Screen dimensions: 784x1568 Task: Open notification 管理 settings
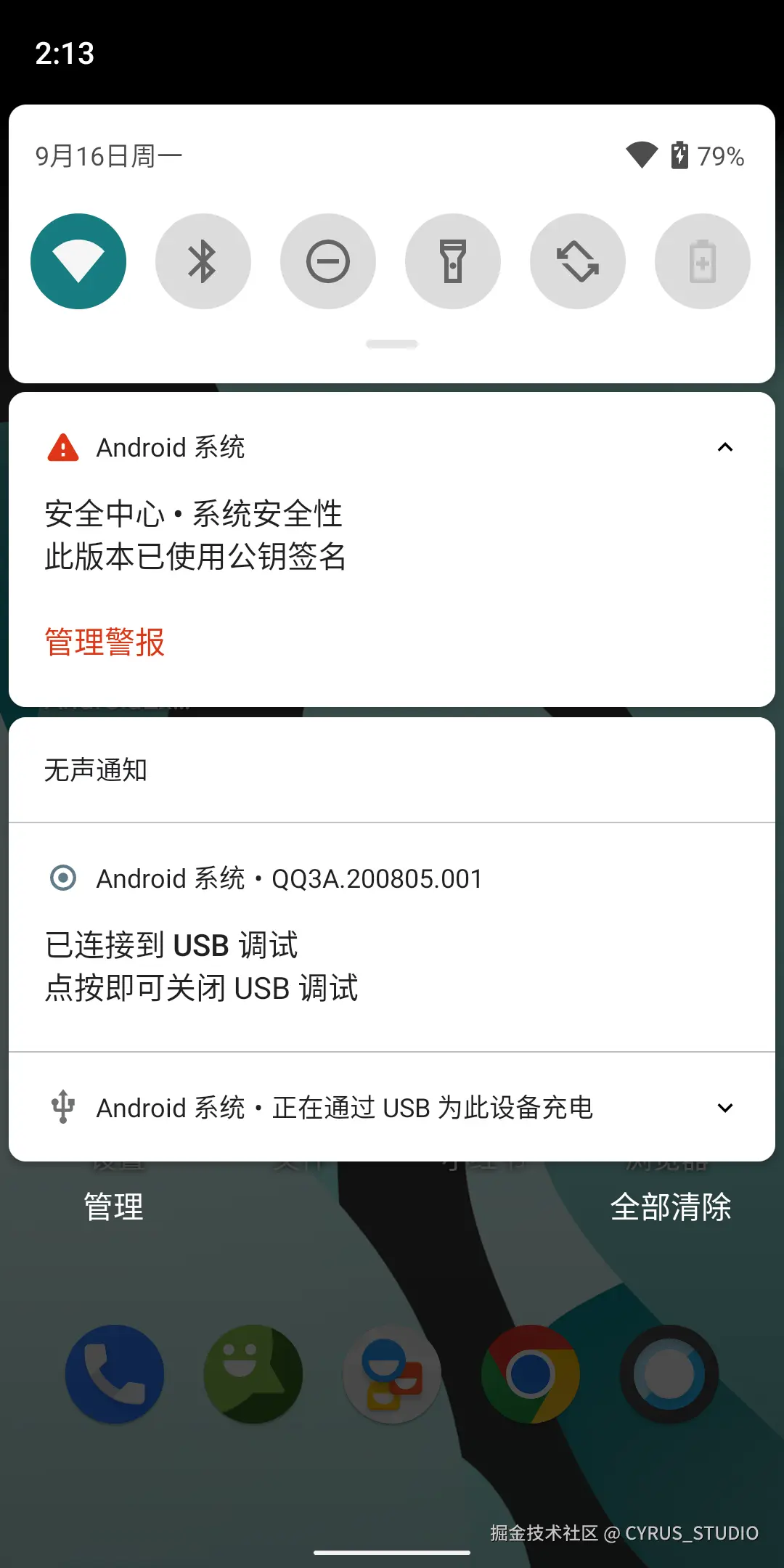click(114, 1207)
